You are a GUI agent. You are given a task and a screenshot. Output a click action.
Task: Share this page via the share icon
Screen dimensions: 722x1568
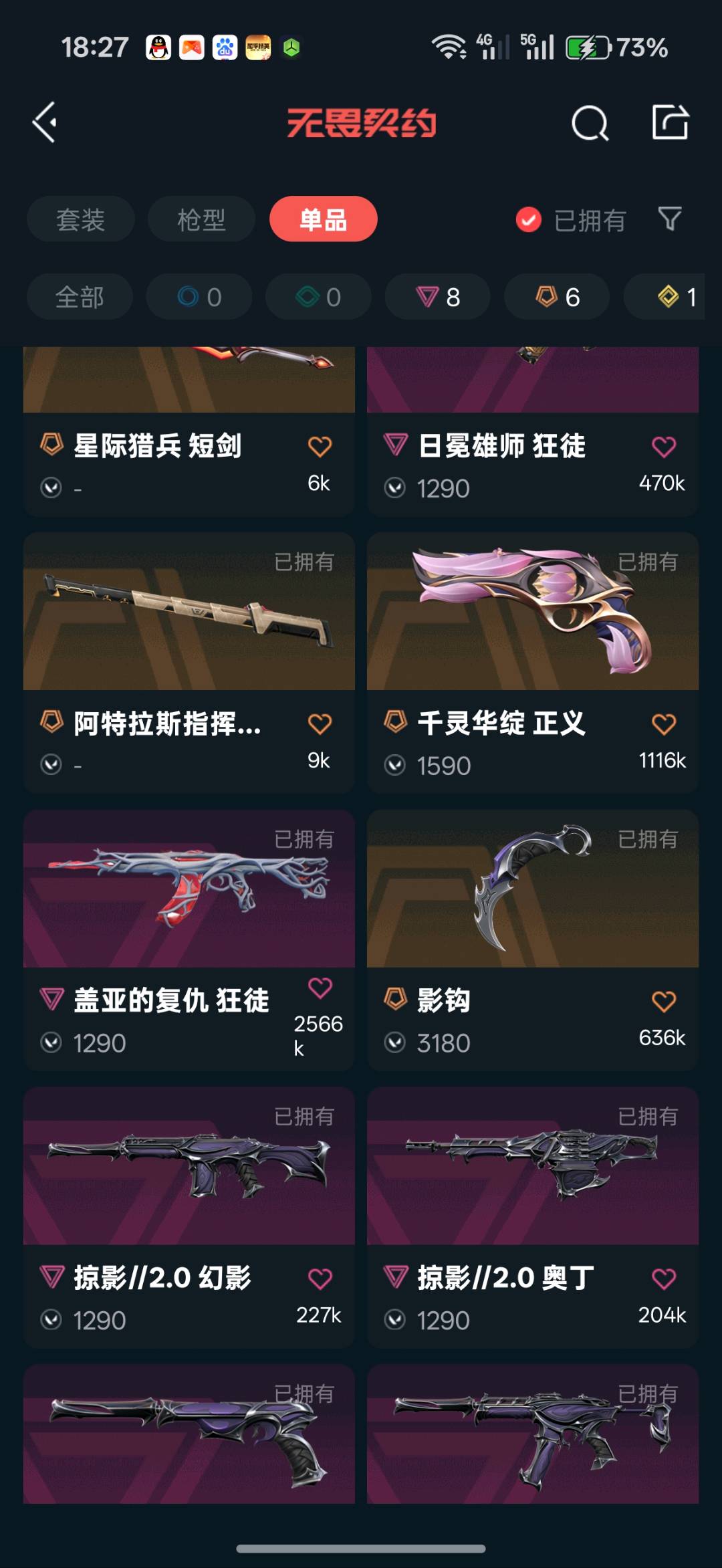pos(670,122)
